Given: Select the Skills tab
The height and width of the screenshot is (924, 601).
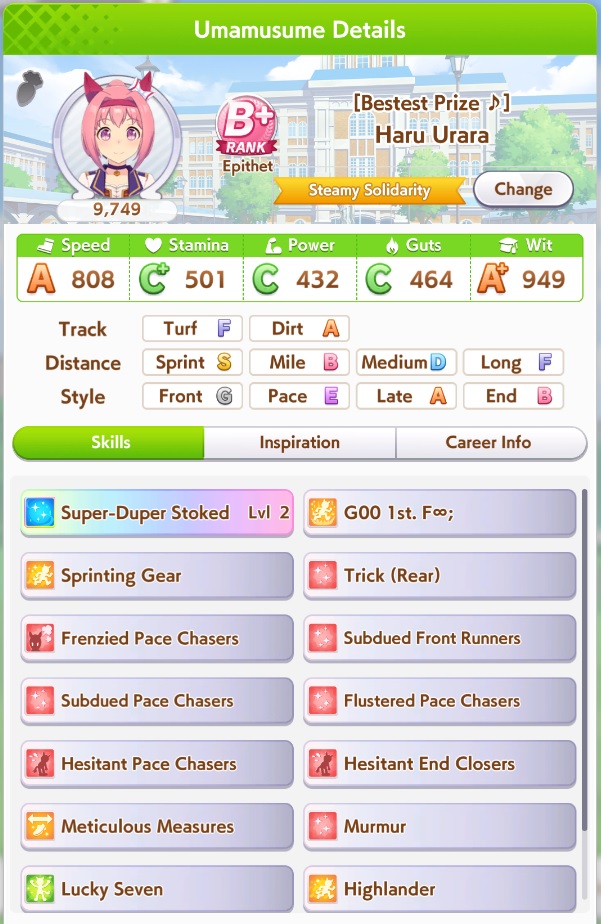Looking at the screenshot, I should click(x=109, y=443).
